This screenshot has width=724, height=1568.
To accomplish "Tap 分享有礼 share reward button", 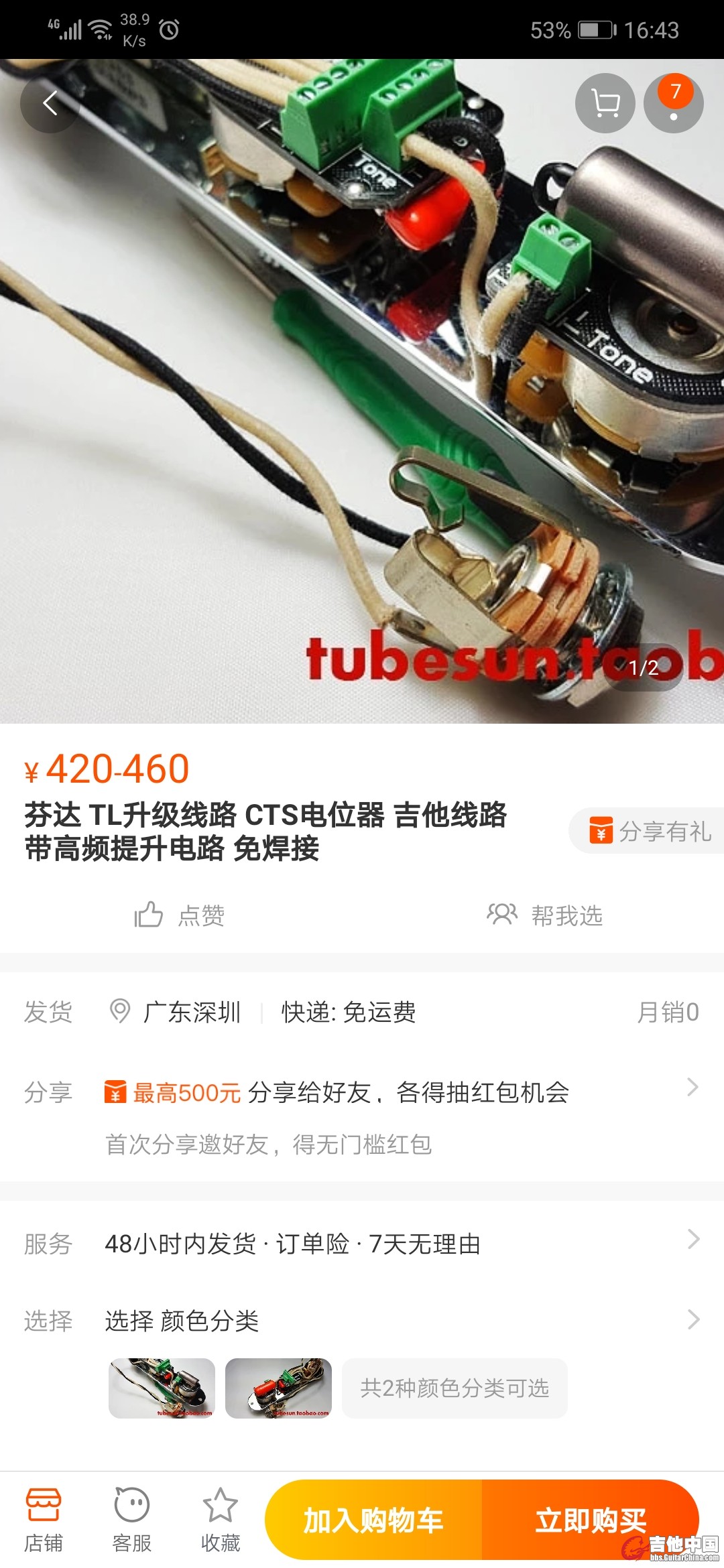I will click(x=648, y=831).
